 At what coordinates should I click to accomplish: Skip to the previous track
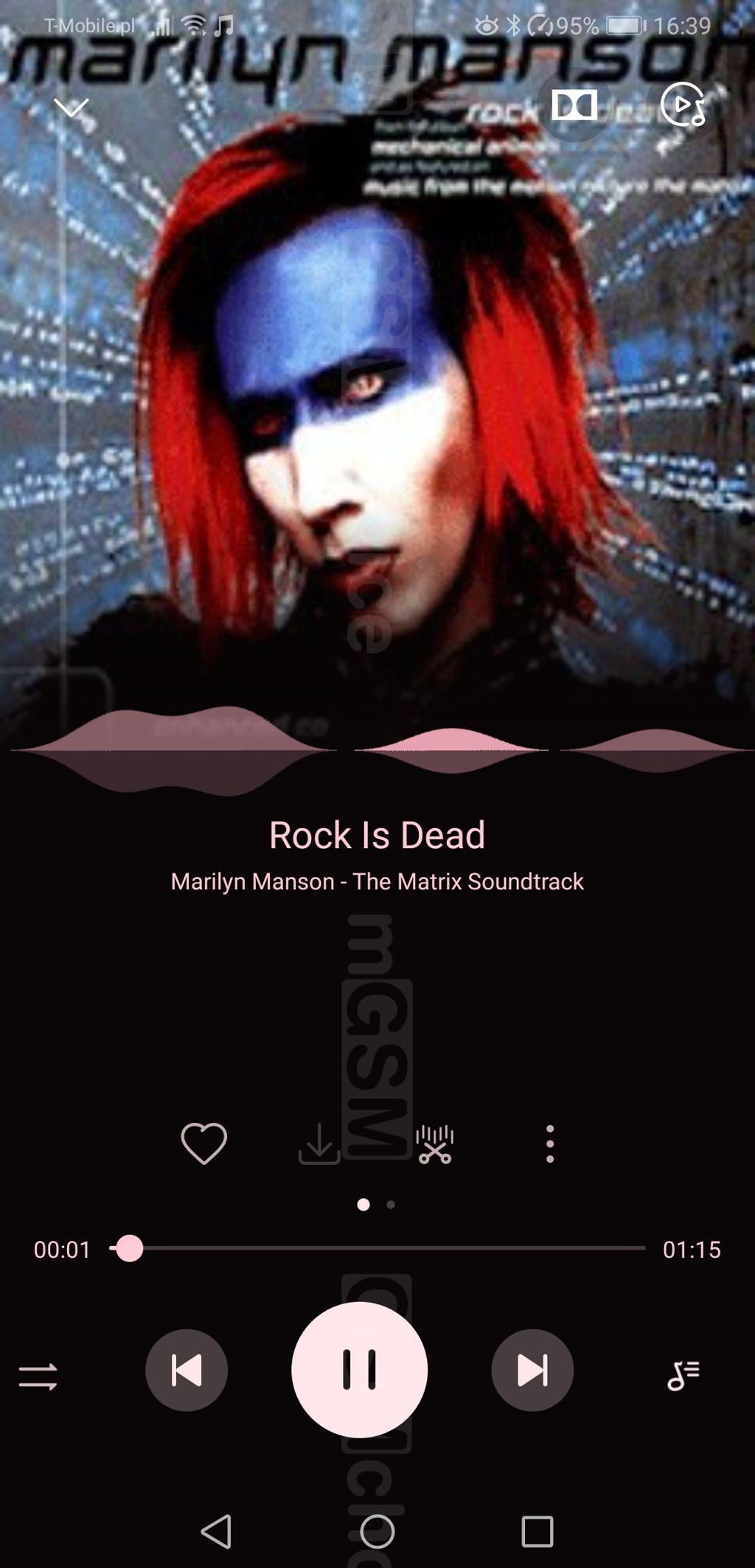point(187,1370)
